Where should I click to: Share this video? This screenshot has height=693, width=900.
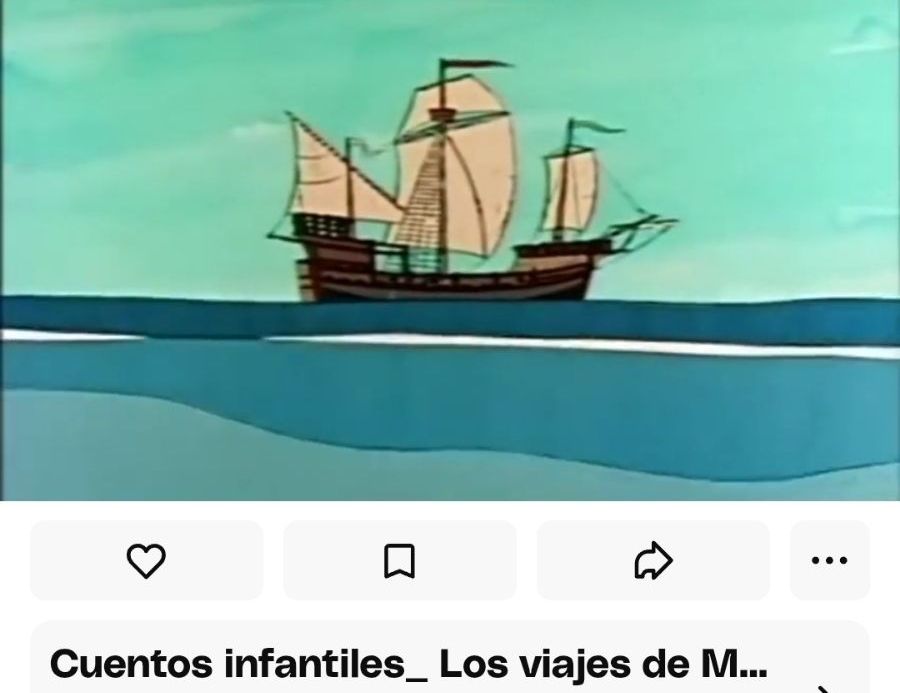click(652, 560)
